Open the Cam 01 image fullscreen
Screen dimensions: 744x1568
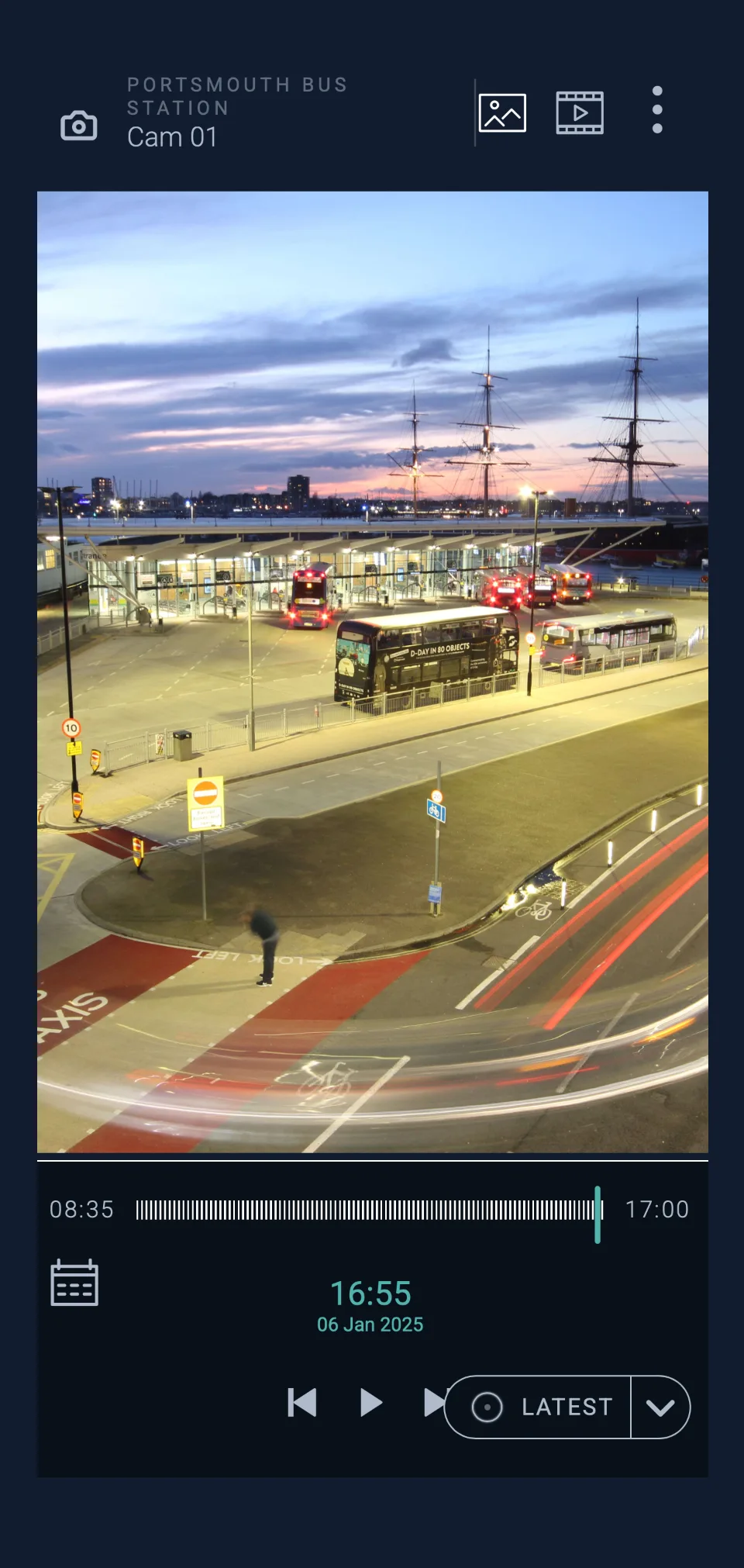373,672
